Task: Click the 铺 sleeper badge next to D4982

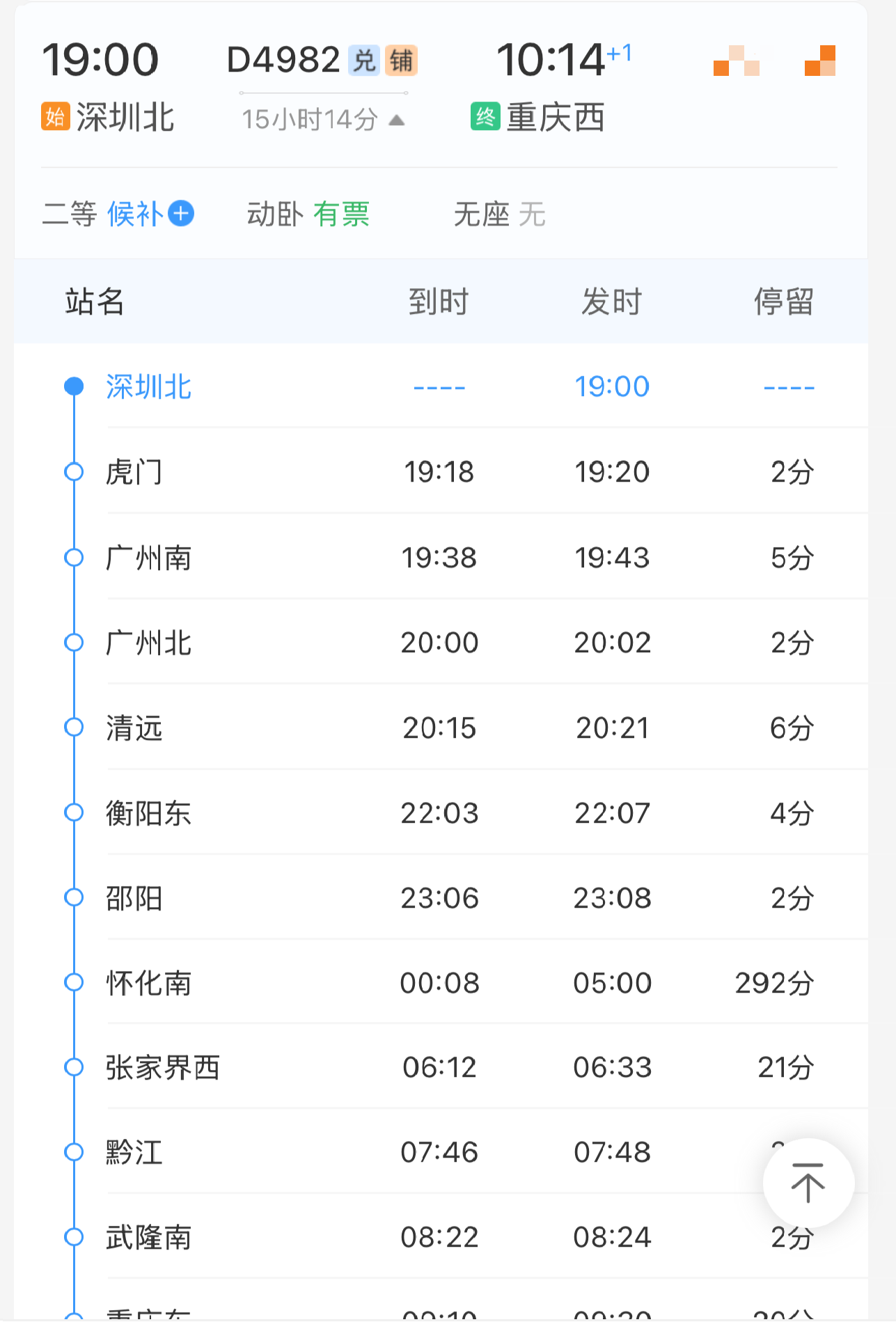Action: [x=402, y=61]
